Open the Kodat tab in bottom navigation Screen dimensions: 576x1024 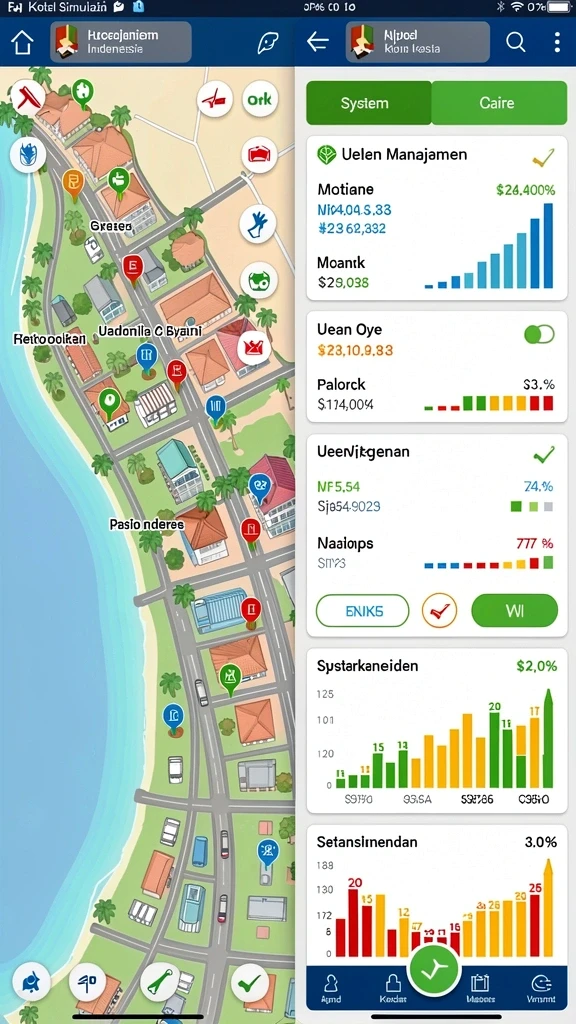pos(393,989)
